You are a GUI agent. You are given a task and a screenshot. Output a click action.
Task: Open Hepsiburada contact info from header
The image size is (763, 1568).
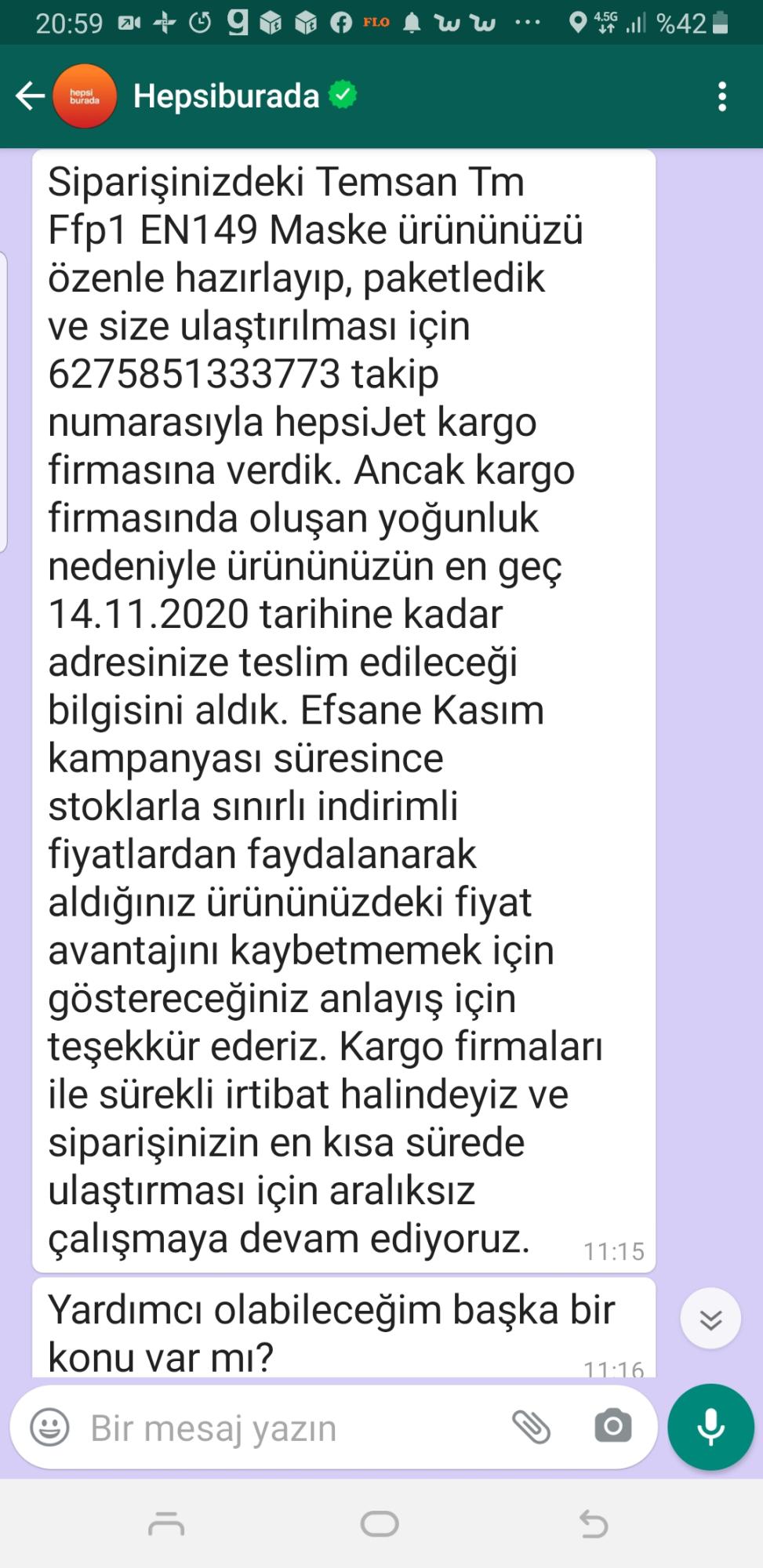pyautogui.click(x=226, y=96)
